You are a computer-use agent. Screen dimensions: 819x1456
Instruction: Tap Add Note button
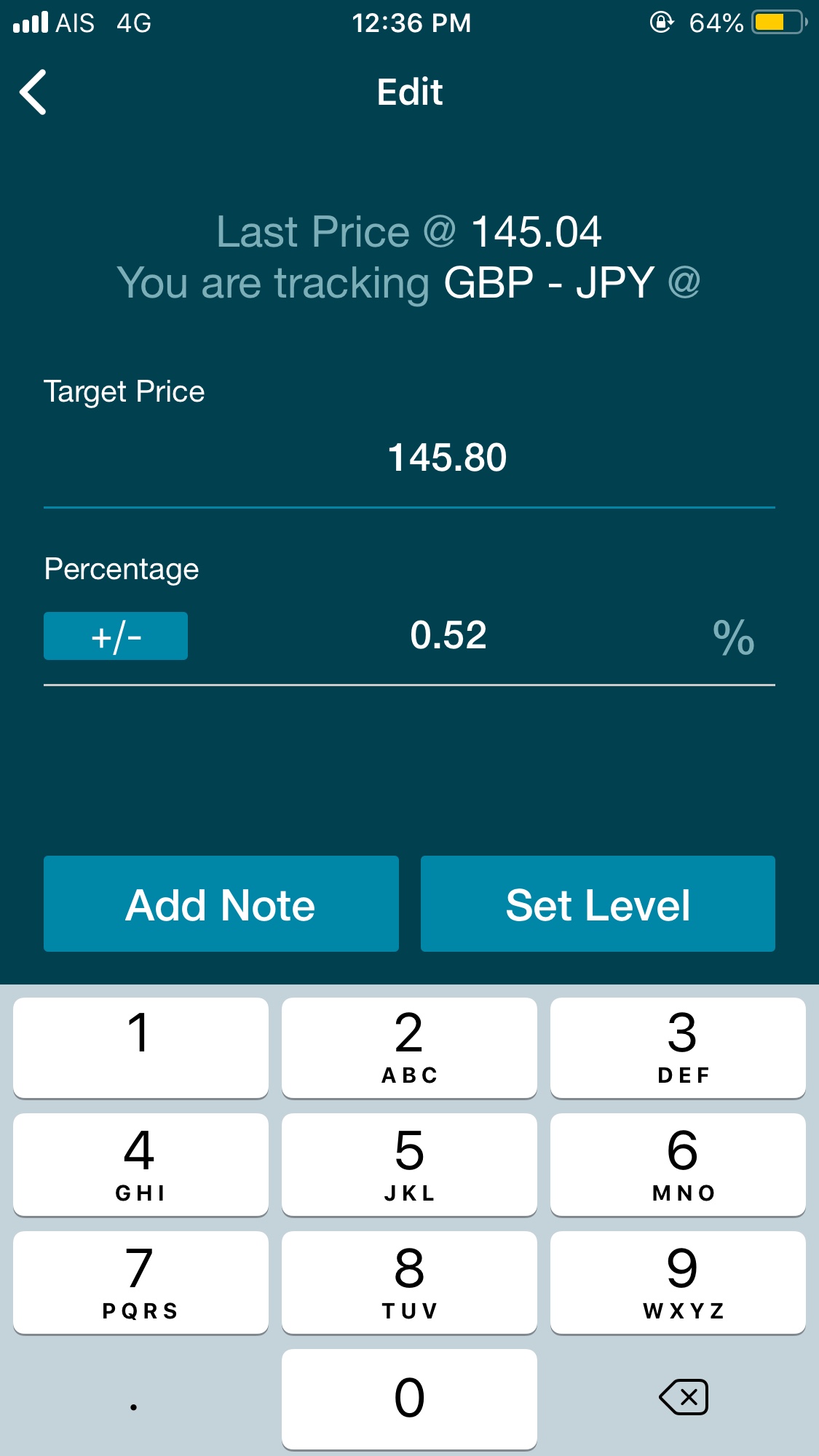click(221, 904)
